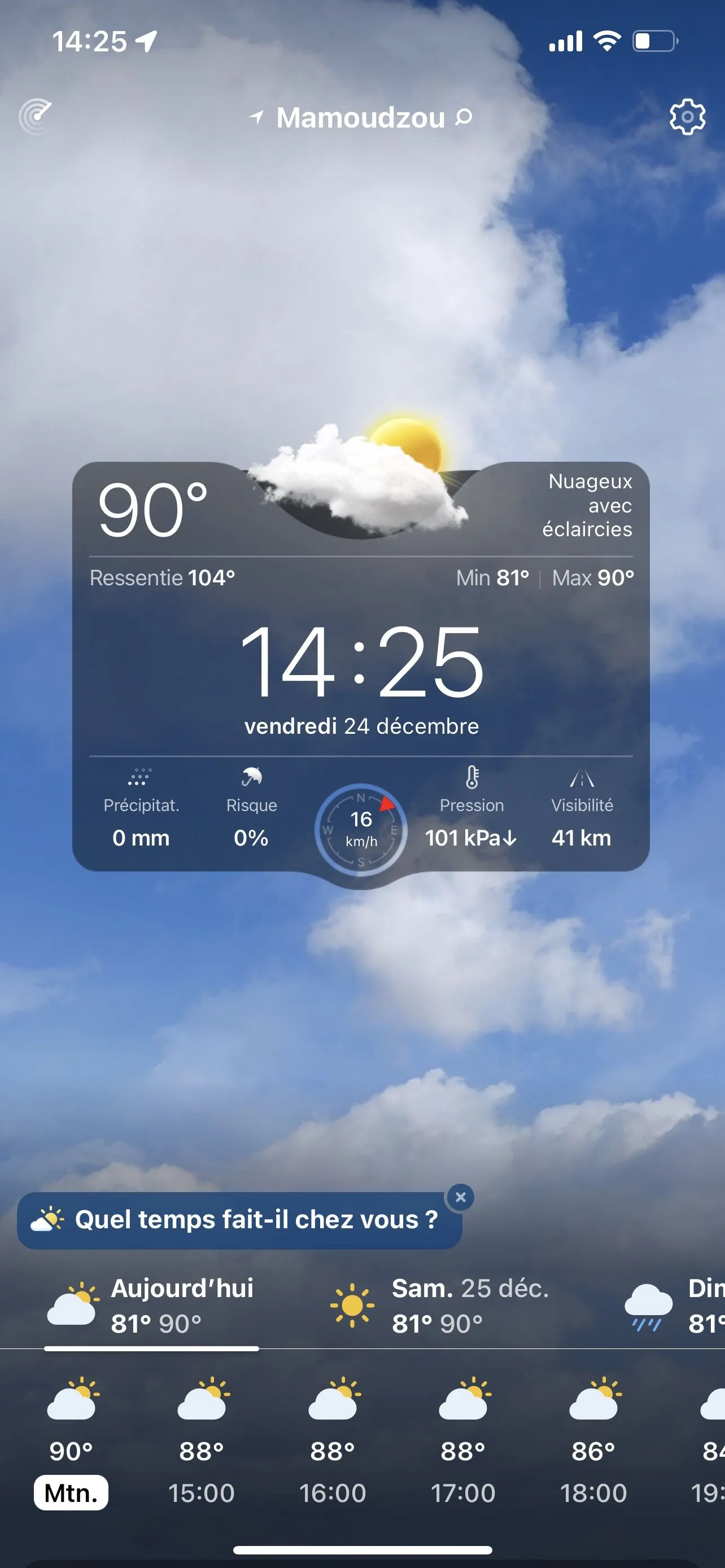725x1568 pixels.
Task: Open settings gear
Action: 687,116
